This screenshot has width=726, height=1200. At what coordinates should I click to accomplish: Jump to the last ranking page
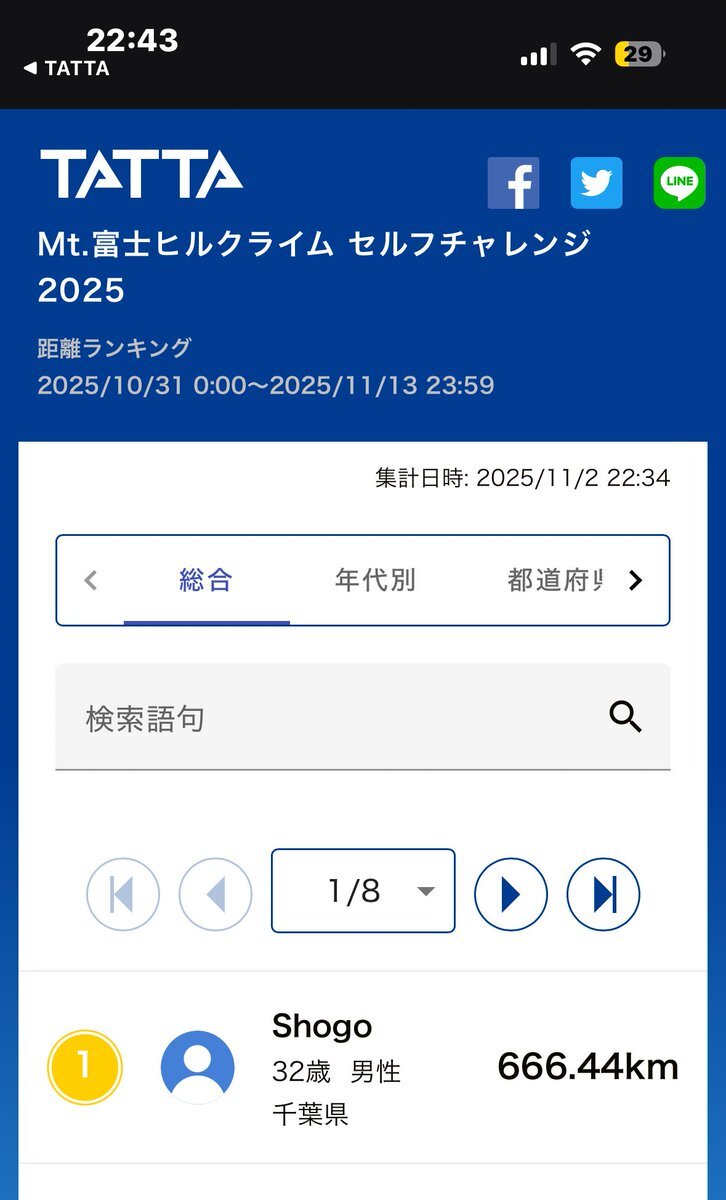click(x=603, y=895)
